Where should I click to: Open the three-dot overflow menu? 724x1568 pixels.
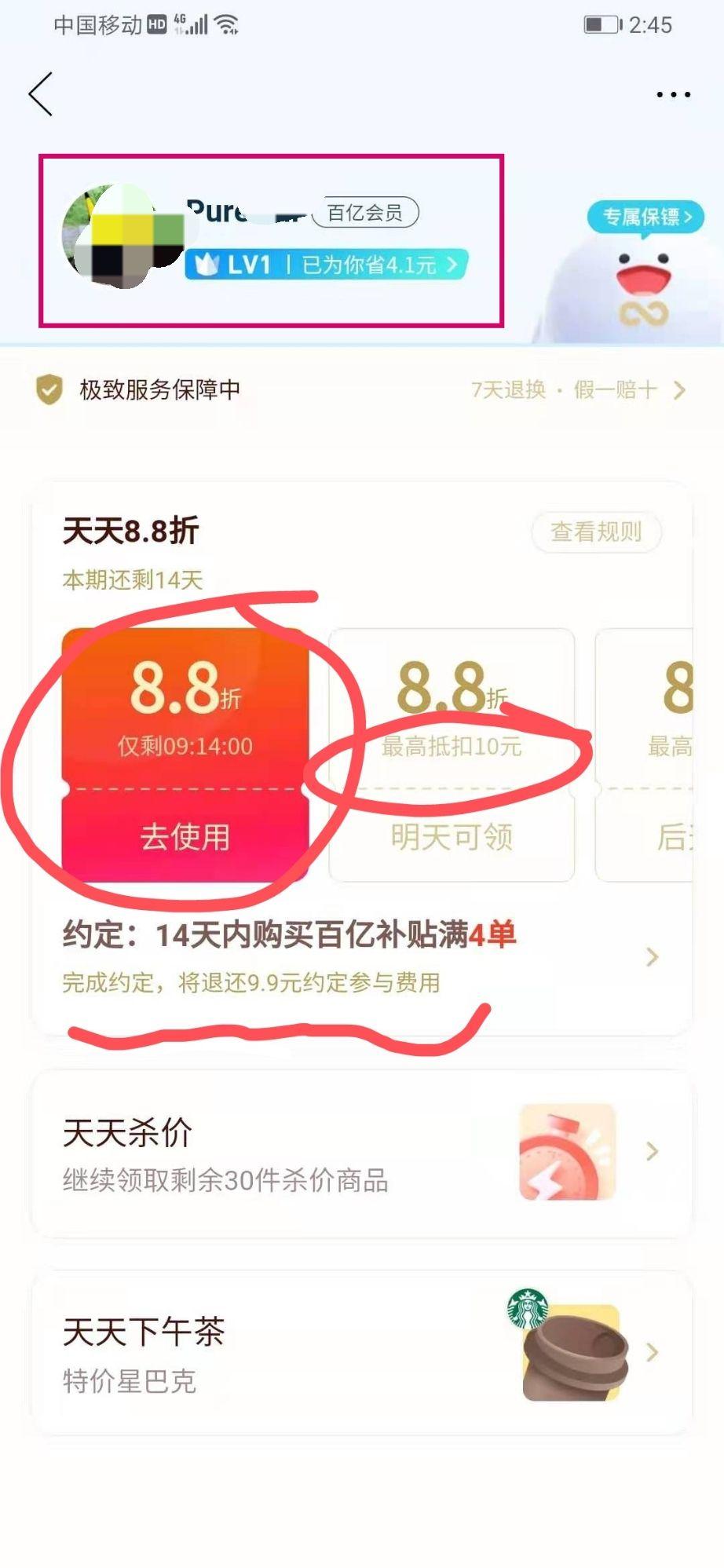tap(673, 94)
